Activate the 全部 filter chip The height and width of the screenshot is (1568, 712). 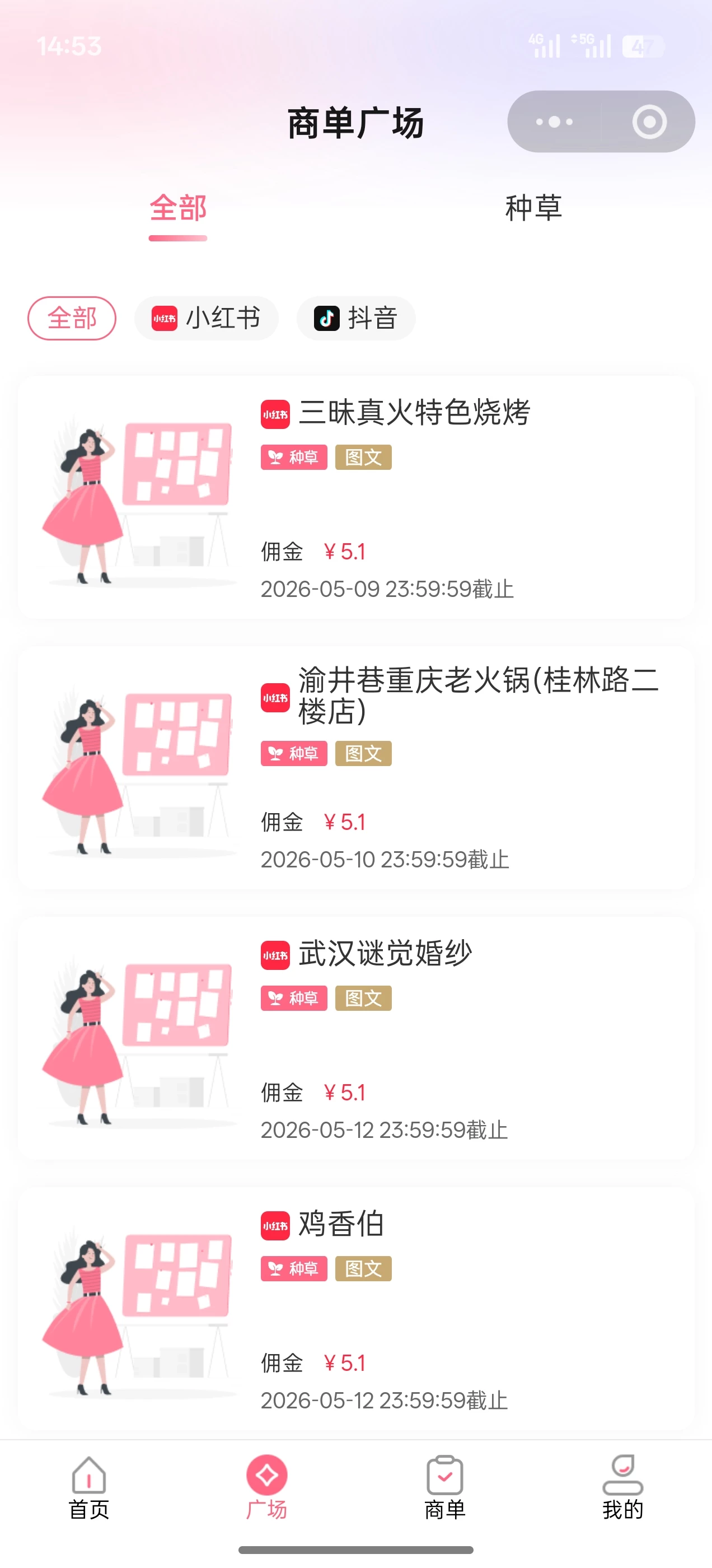71,318
